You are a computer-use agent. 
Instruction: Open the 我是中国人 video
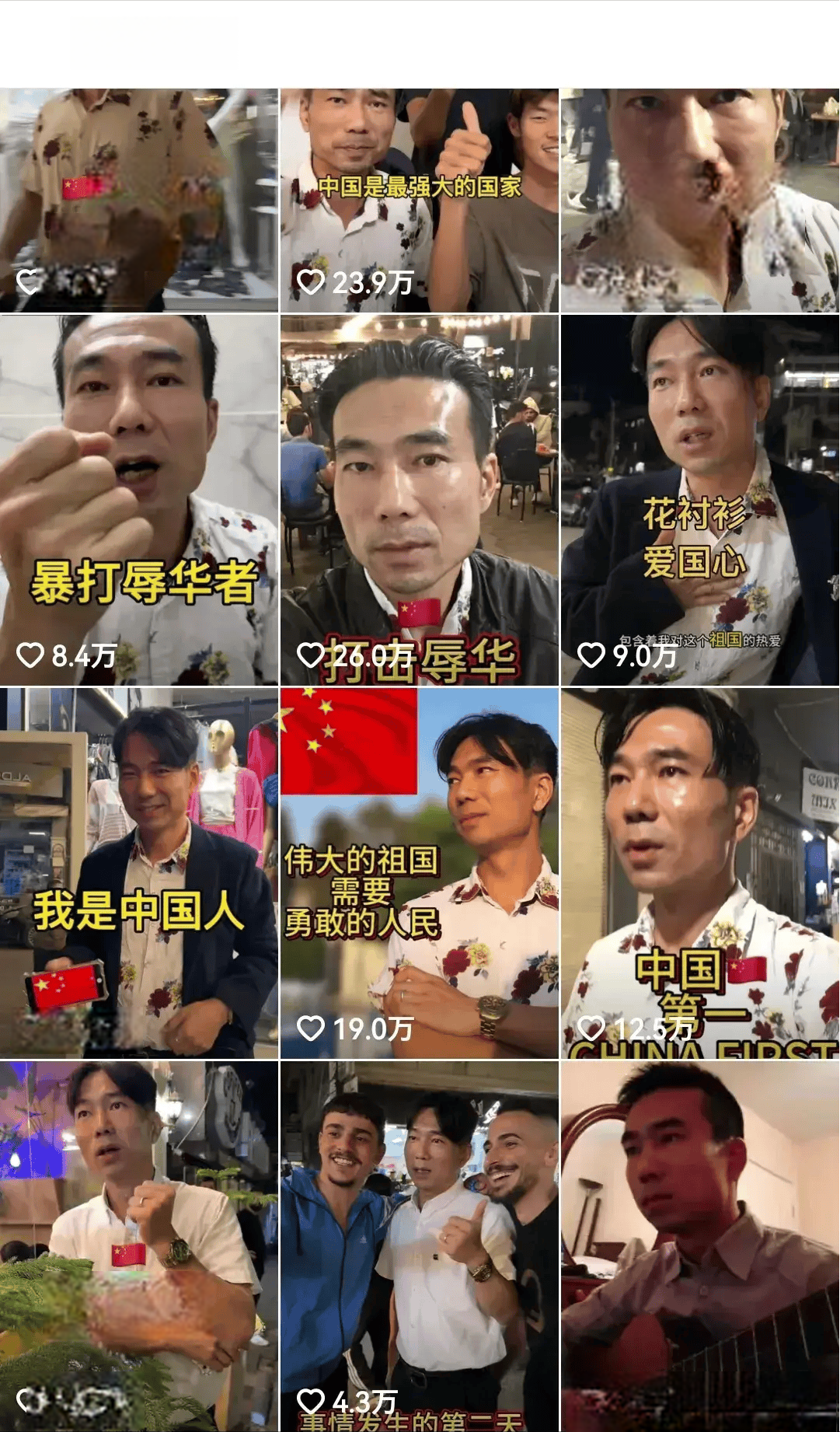point(138,873)
